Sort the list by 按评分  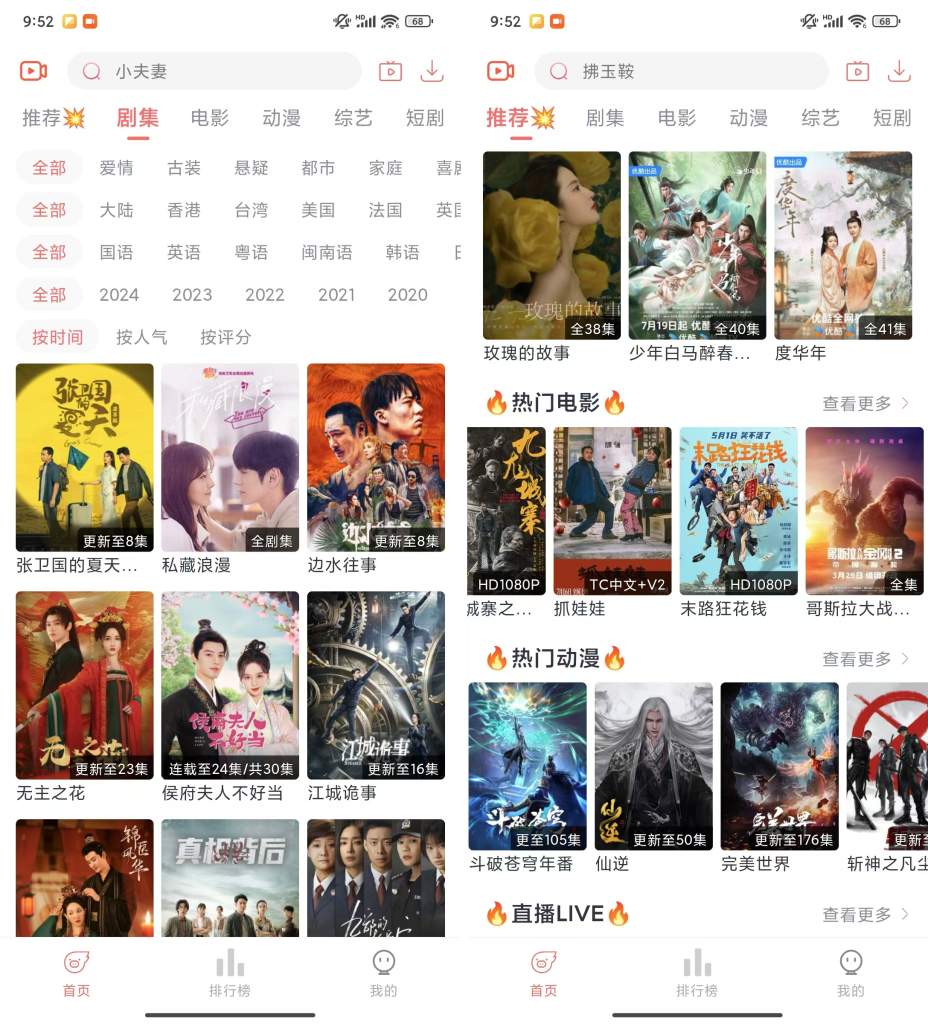[x=226, y=337]
